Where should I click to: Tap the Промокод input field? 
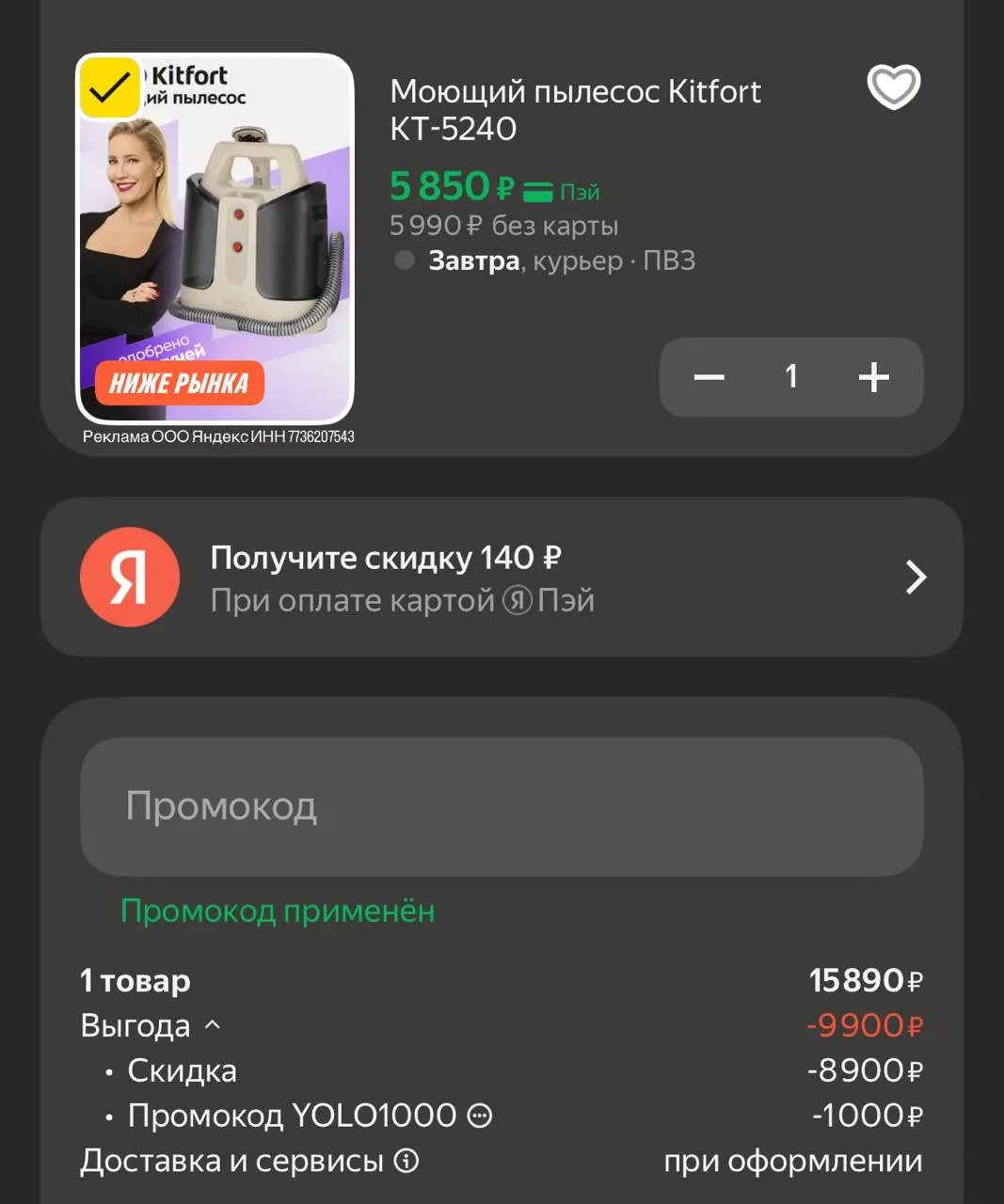click(x=502, y=806)
